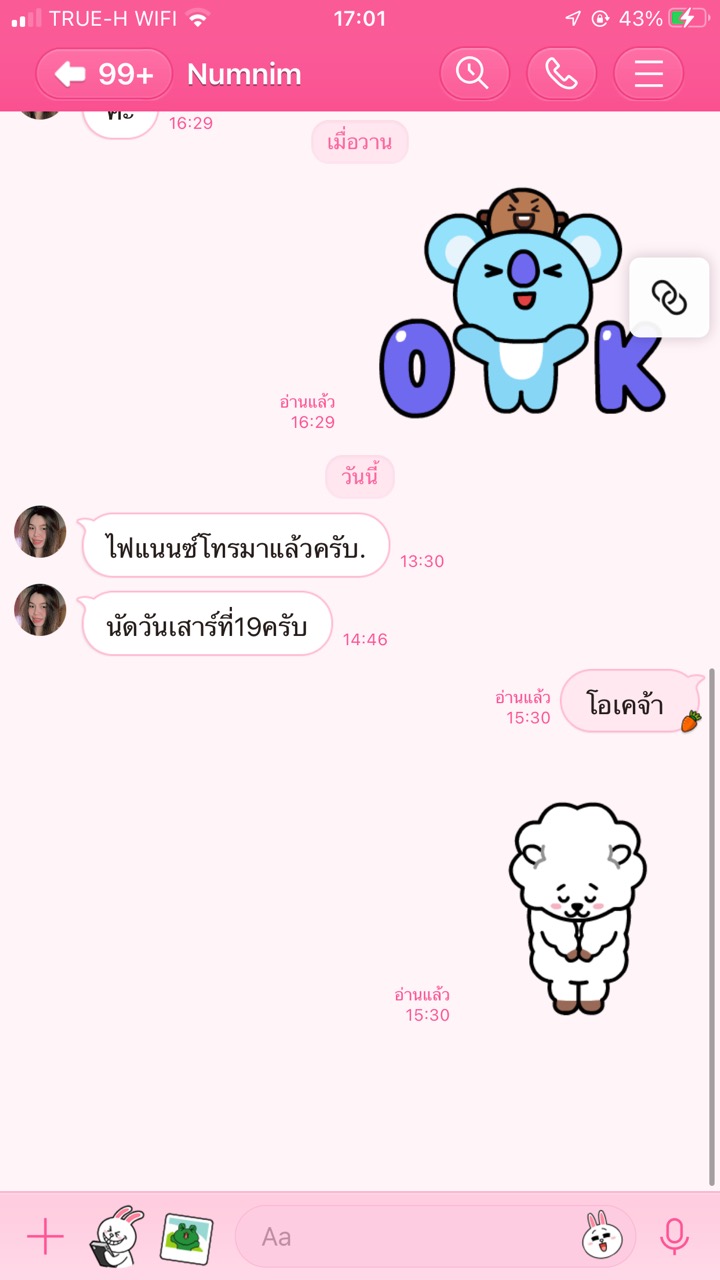Open the bowing white sheep sticker
The width and height of the screenshot is (720, 1280).
pos(577,905)
